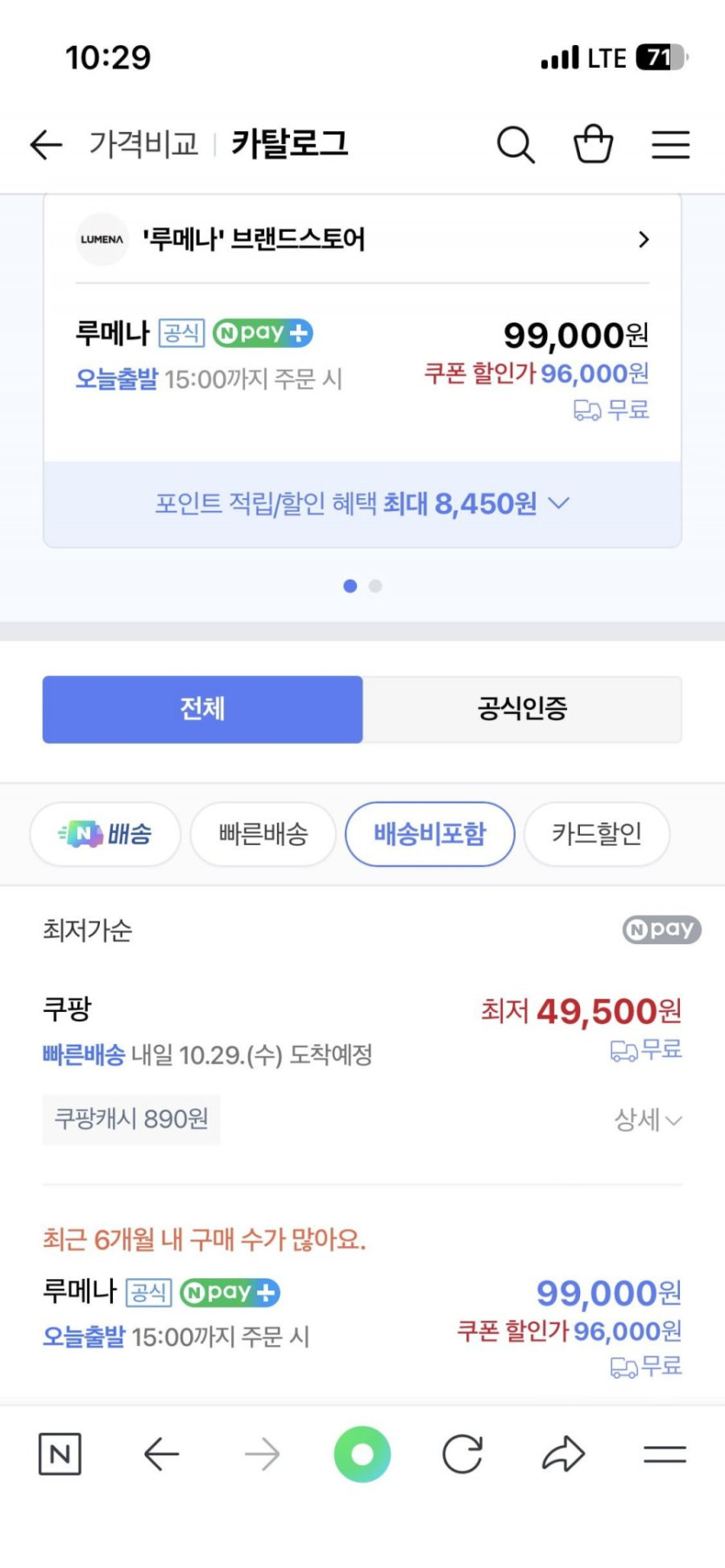725x1568 pixels.
Task: Select the 전체 tab
Action: tap(202, 709)
